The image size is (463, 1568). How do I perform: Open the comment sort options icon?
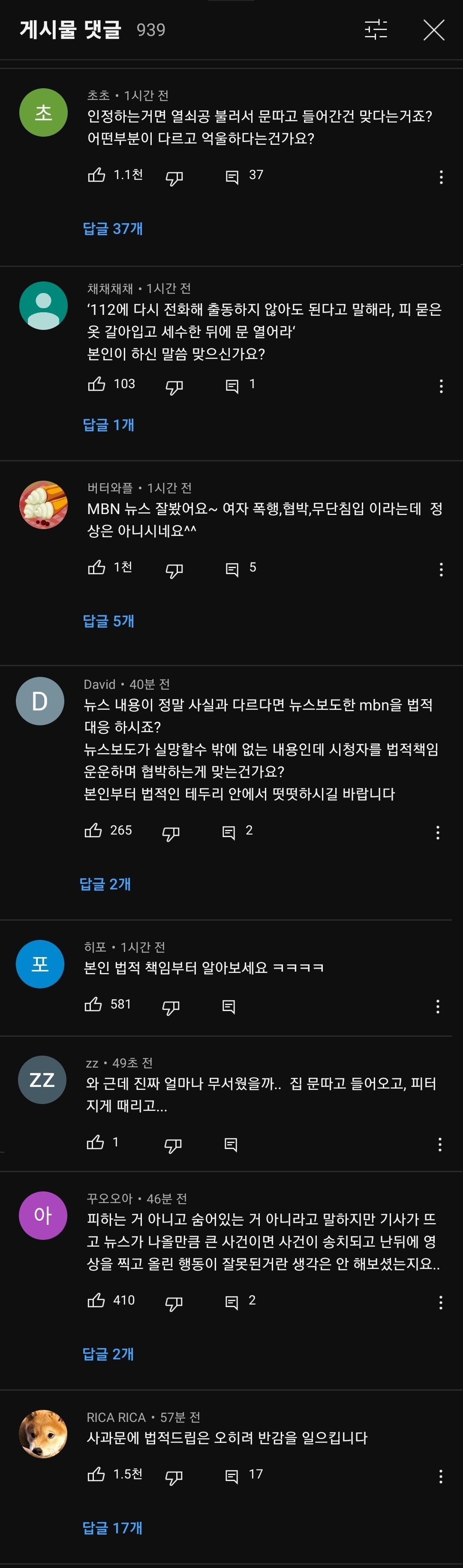(376, 29)
